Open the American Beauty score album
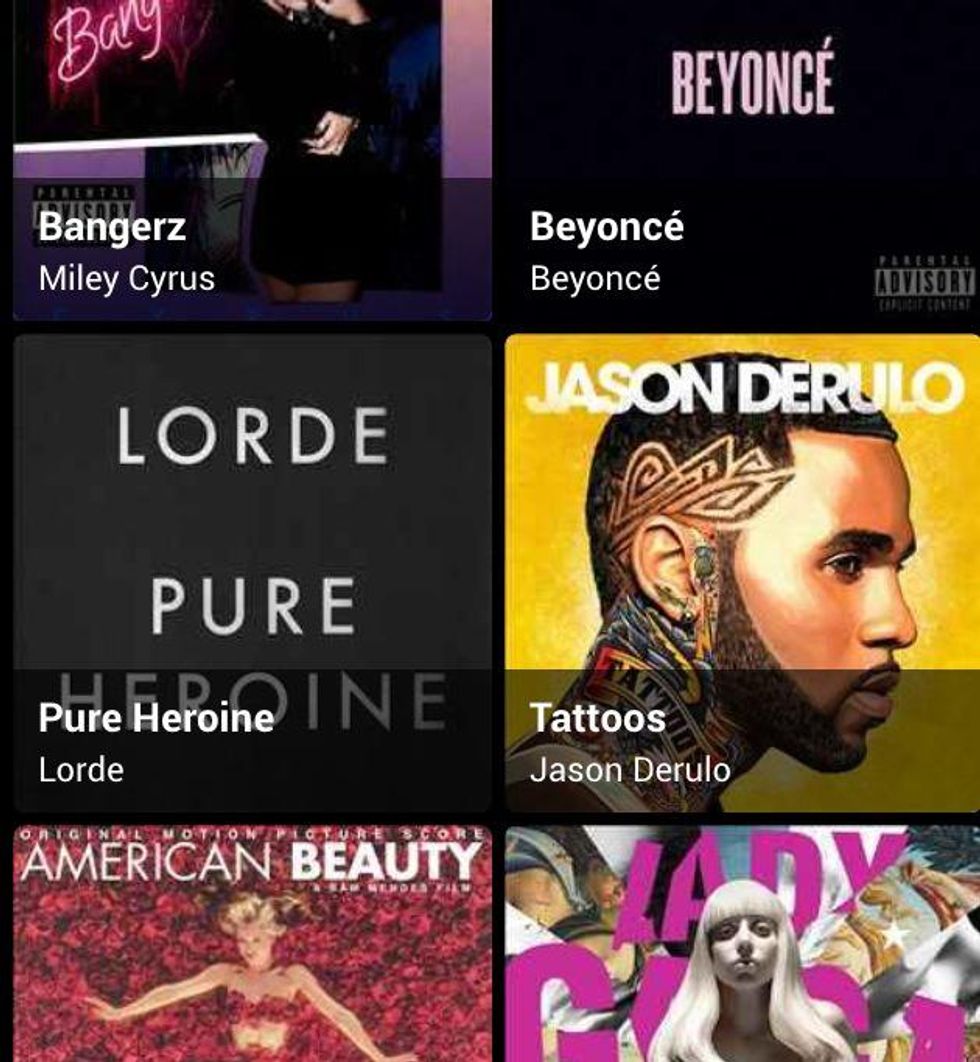The height and width of the screenshot is (1062, 980). (252, 942)
